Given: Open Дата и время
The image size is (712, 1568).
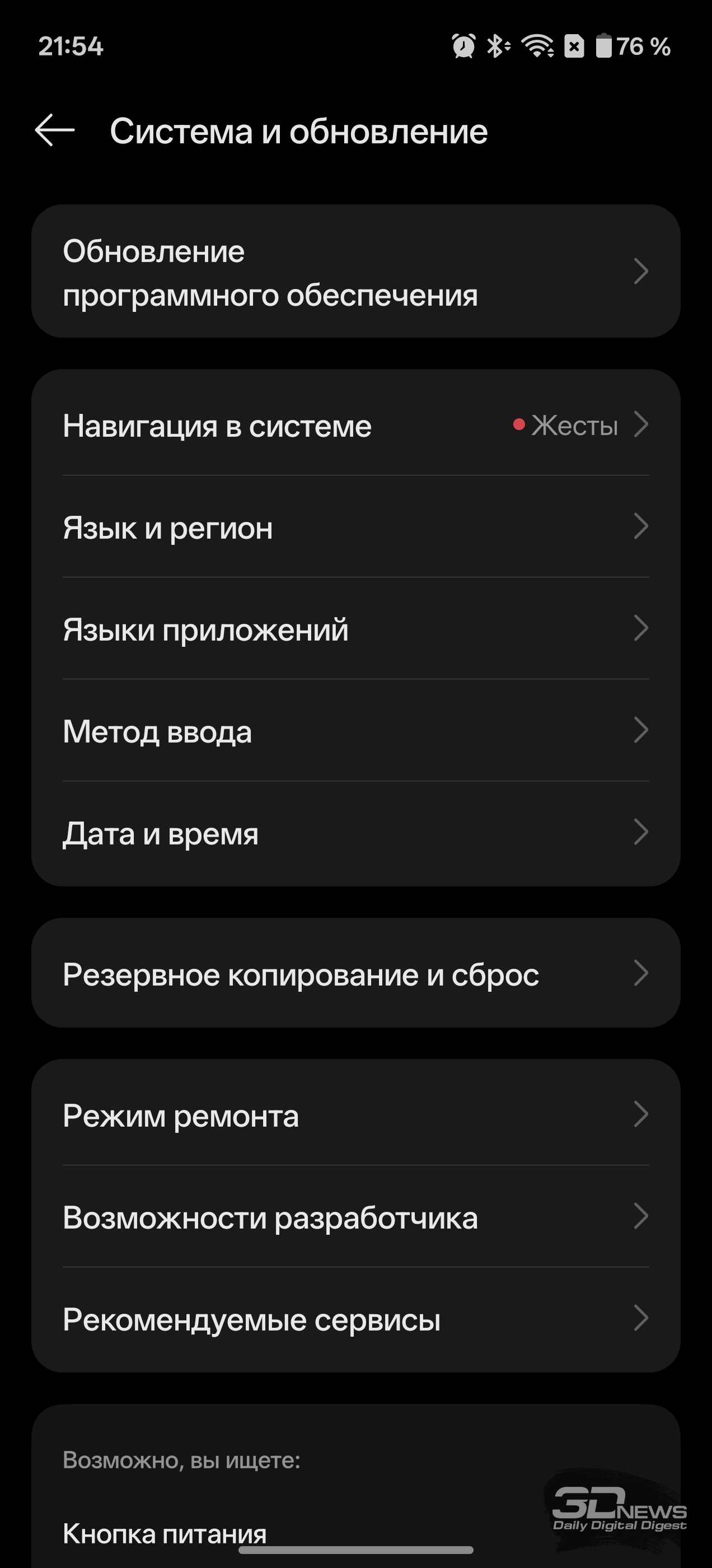Looking at the screenshot, I should [355, 833].
